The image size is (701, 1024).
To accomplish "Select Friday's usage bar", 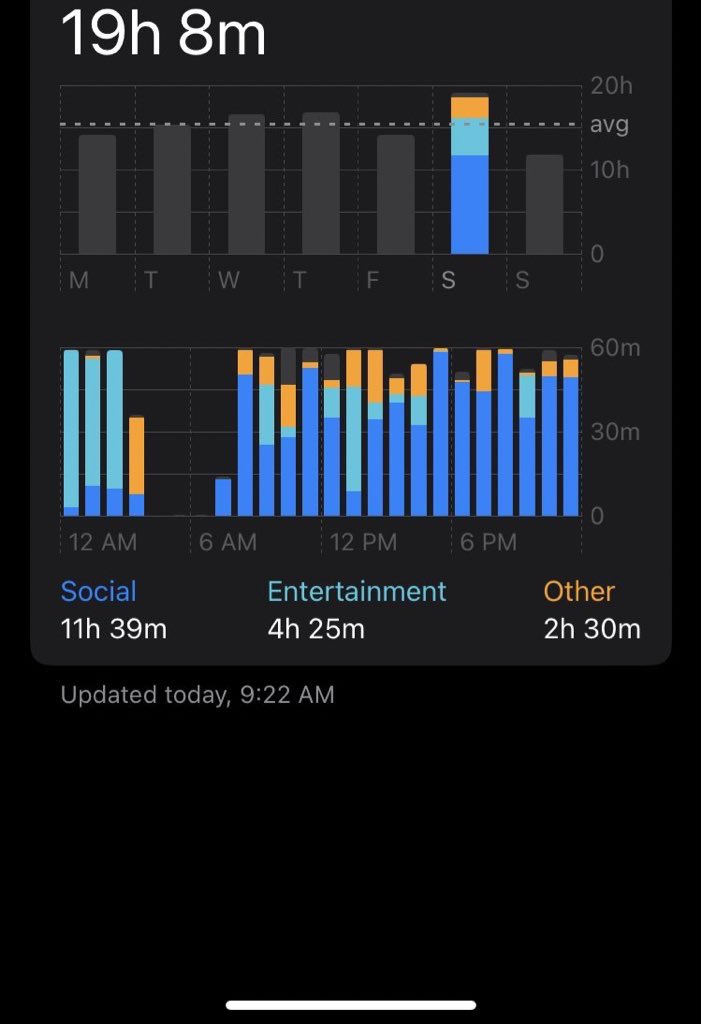I will click(396, 195).
